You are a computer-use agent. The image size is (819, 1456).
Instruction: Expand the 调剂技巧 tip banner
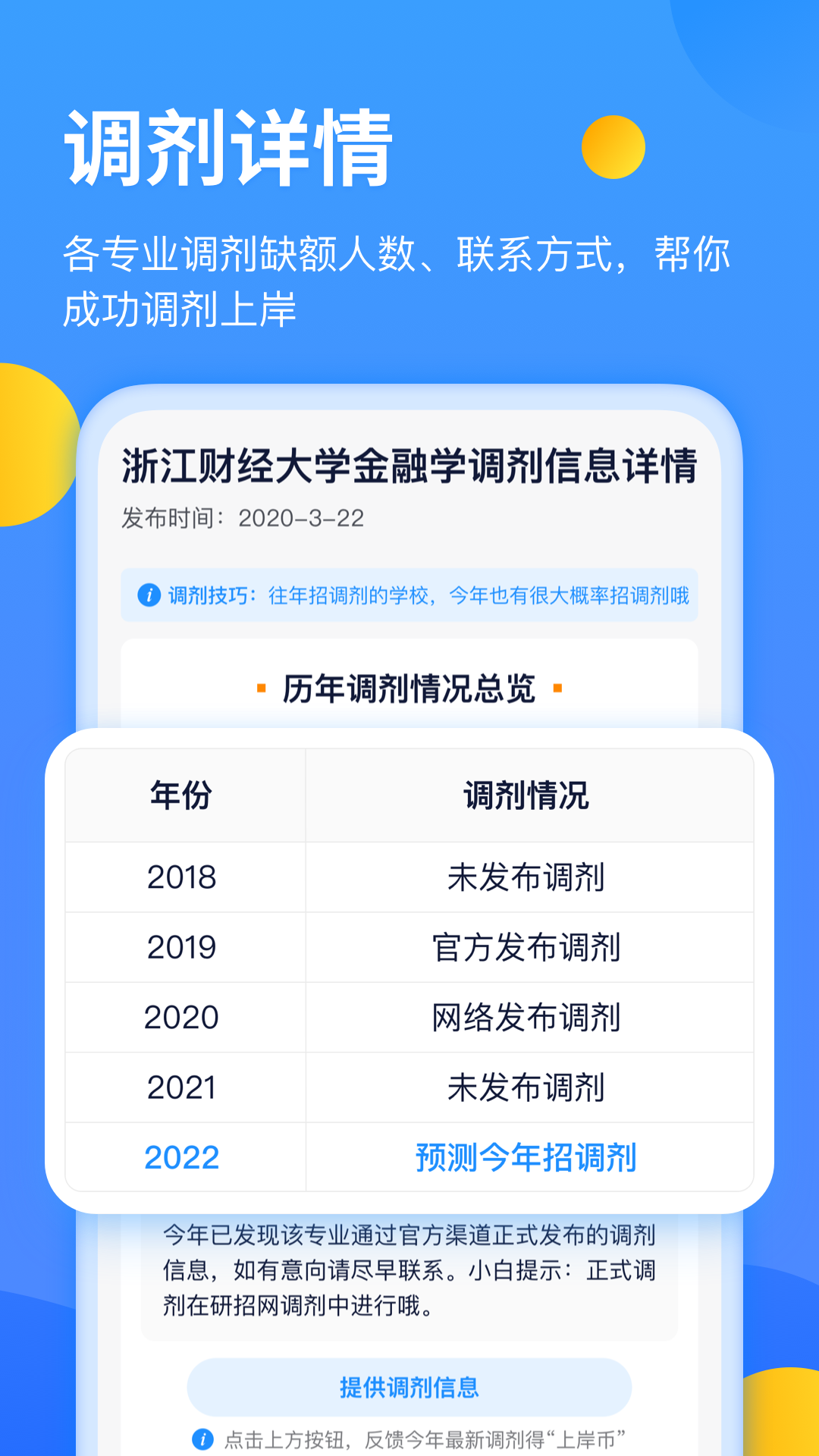click(409, 594)
